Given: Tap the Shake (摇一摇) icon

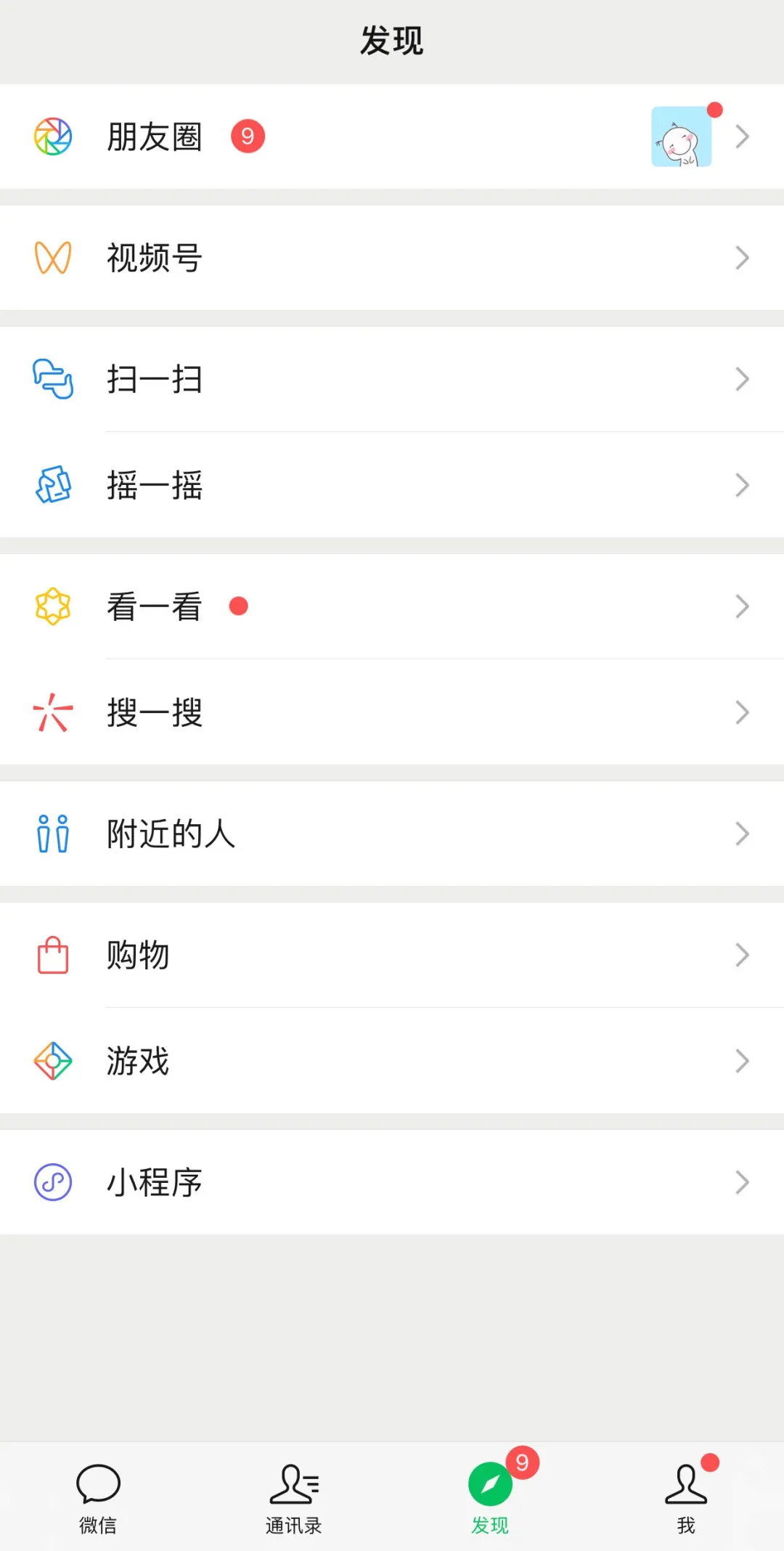Looking at the screenshot, I should click(52, 484).
